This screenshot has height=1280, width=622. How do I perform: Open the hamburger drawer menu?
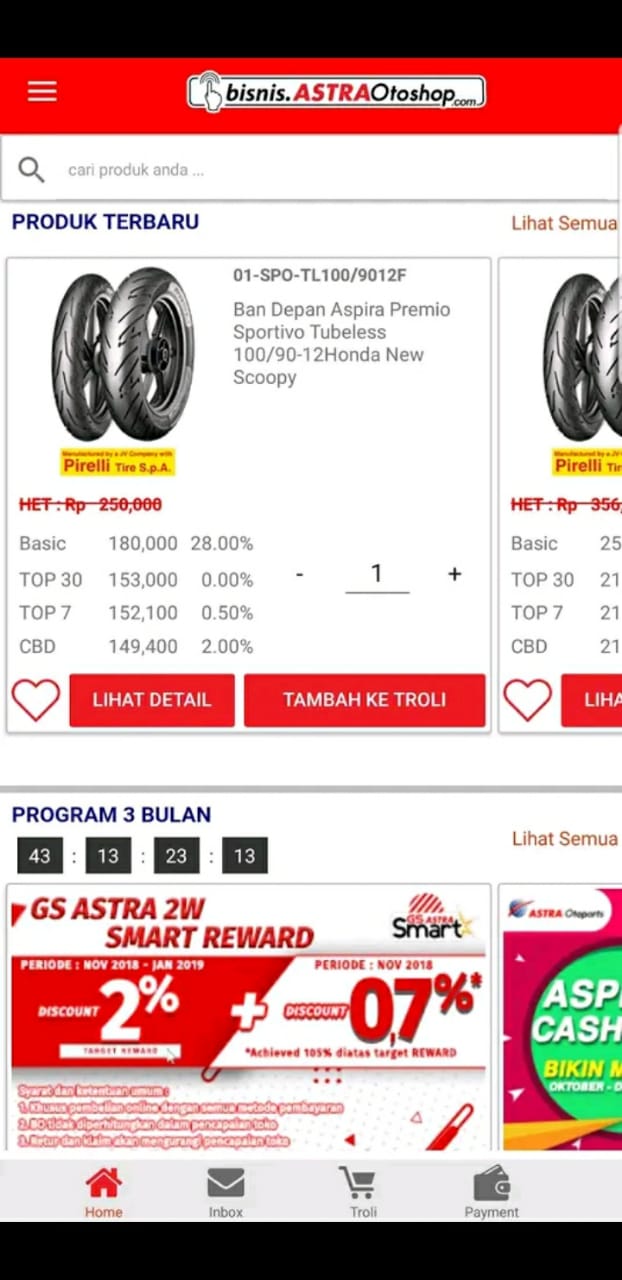(x=42, y=91)
